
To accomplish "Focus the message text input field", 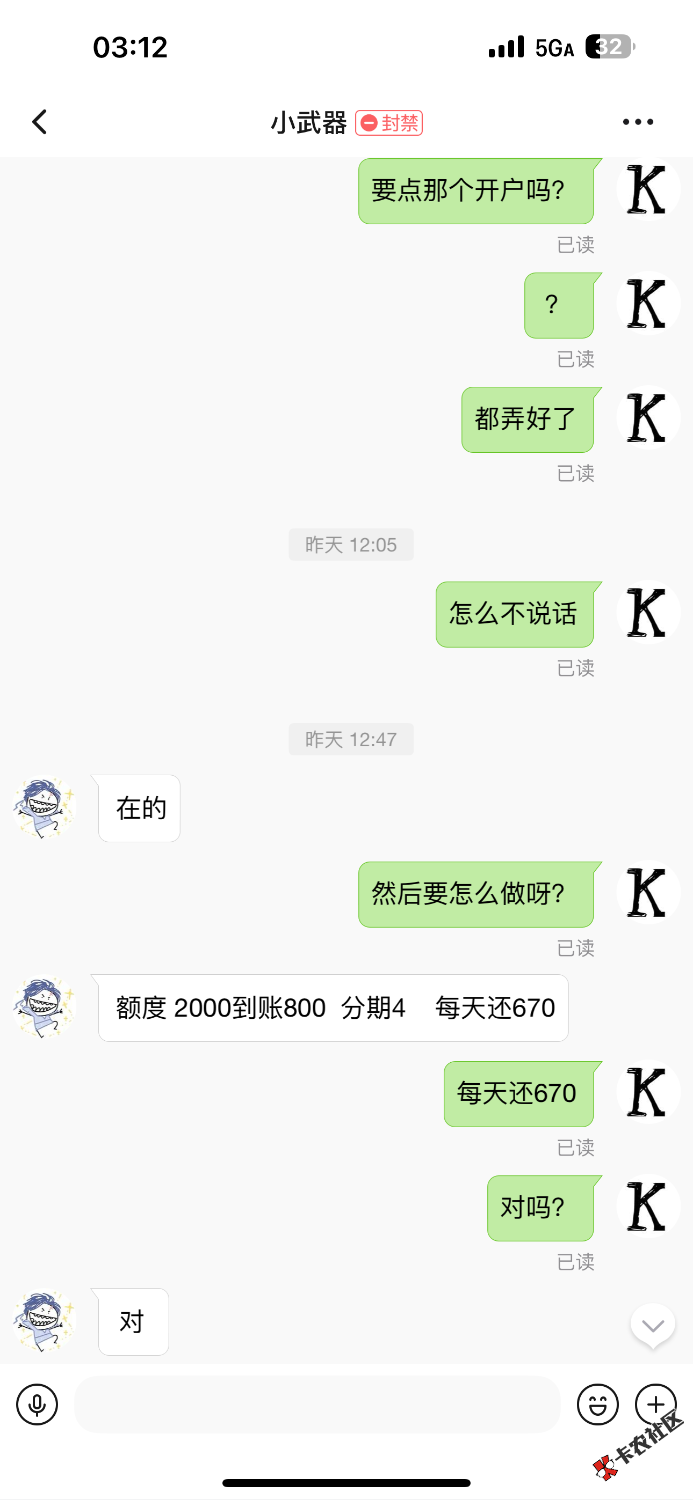I will tap(316, 1404).
